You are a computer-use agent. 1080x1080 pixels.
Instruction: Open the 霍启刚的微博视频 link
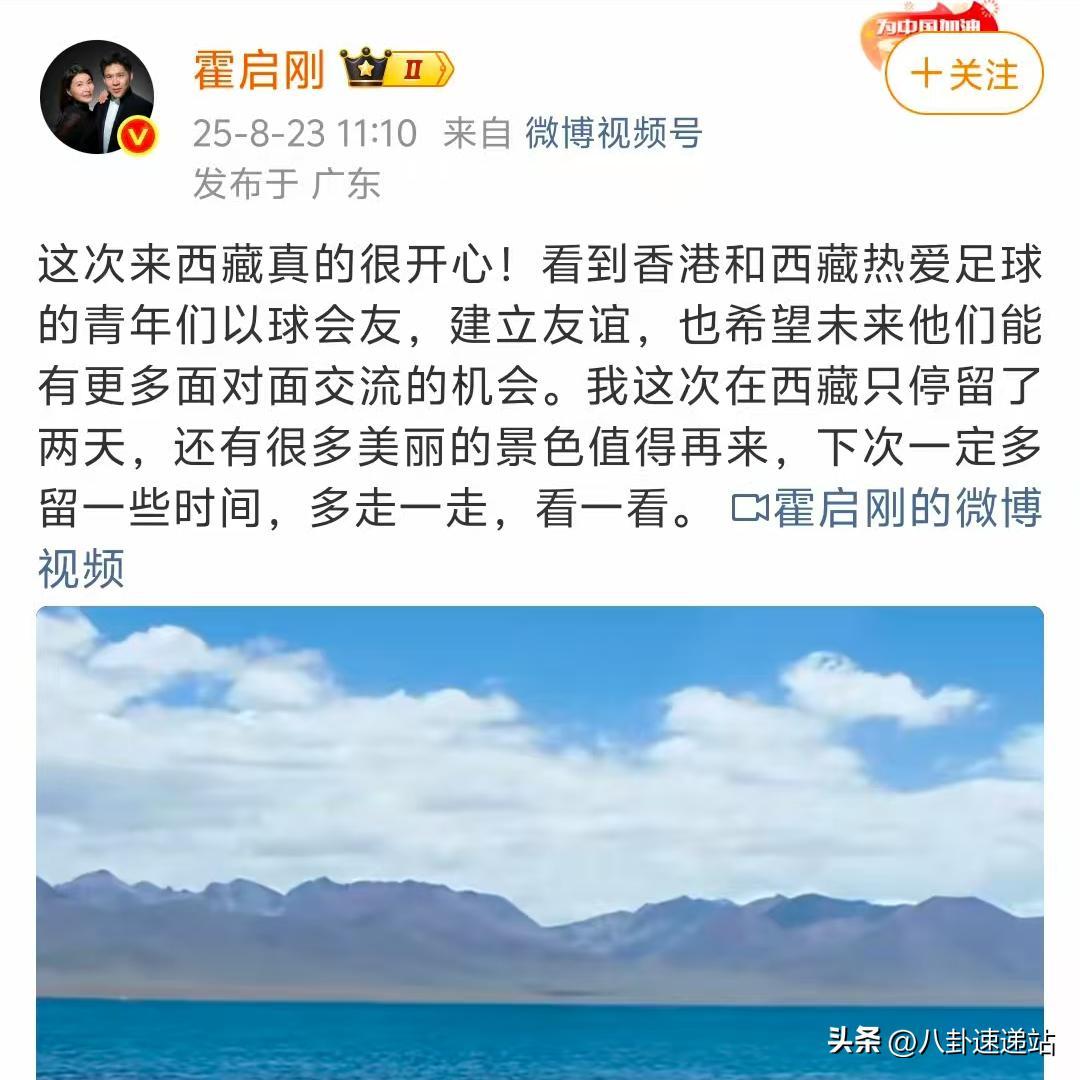pos(886,509)
